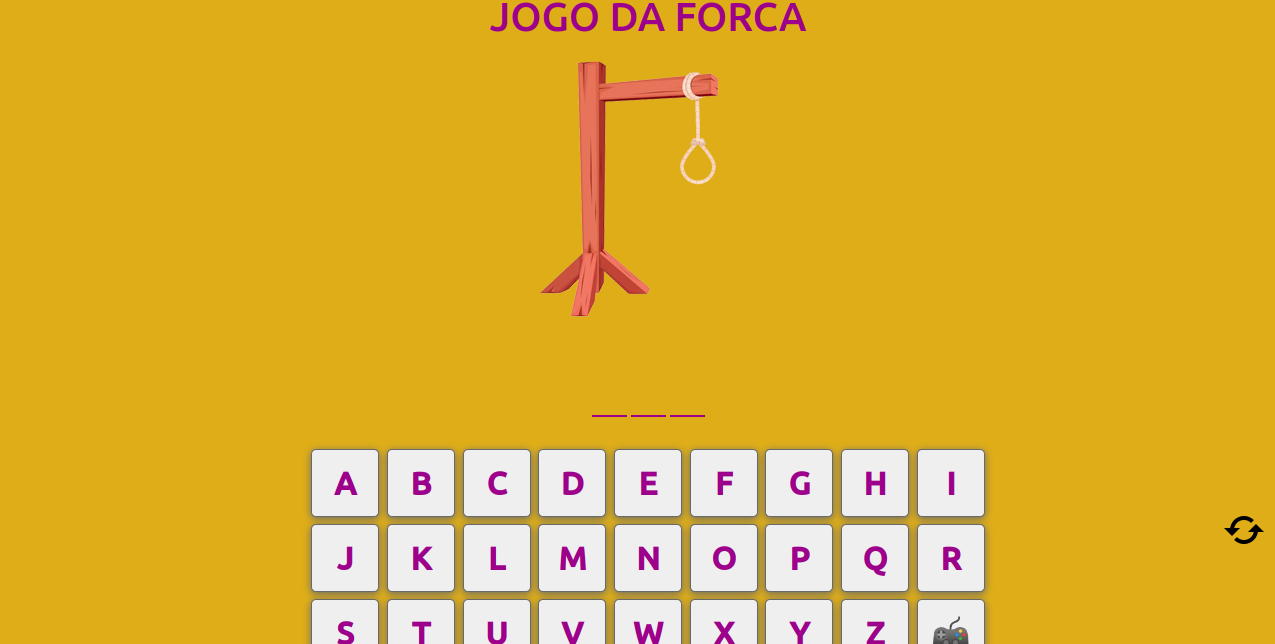Screen dimensions: 1275x644
Task: Choose the letter C
Action: (x=497, y=483)
